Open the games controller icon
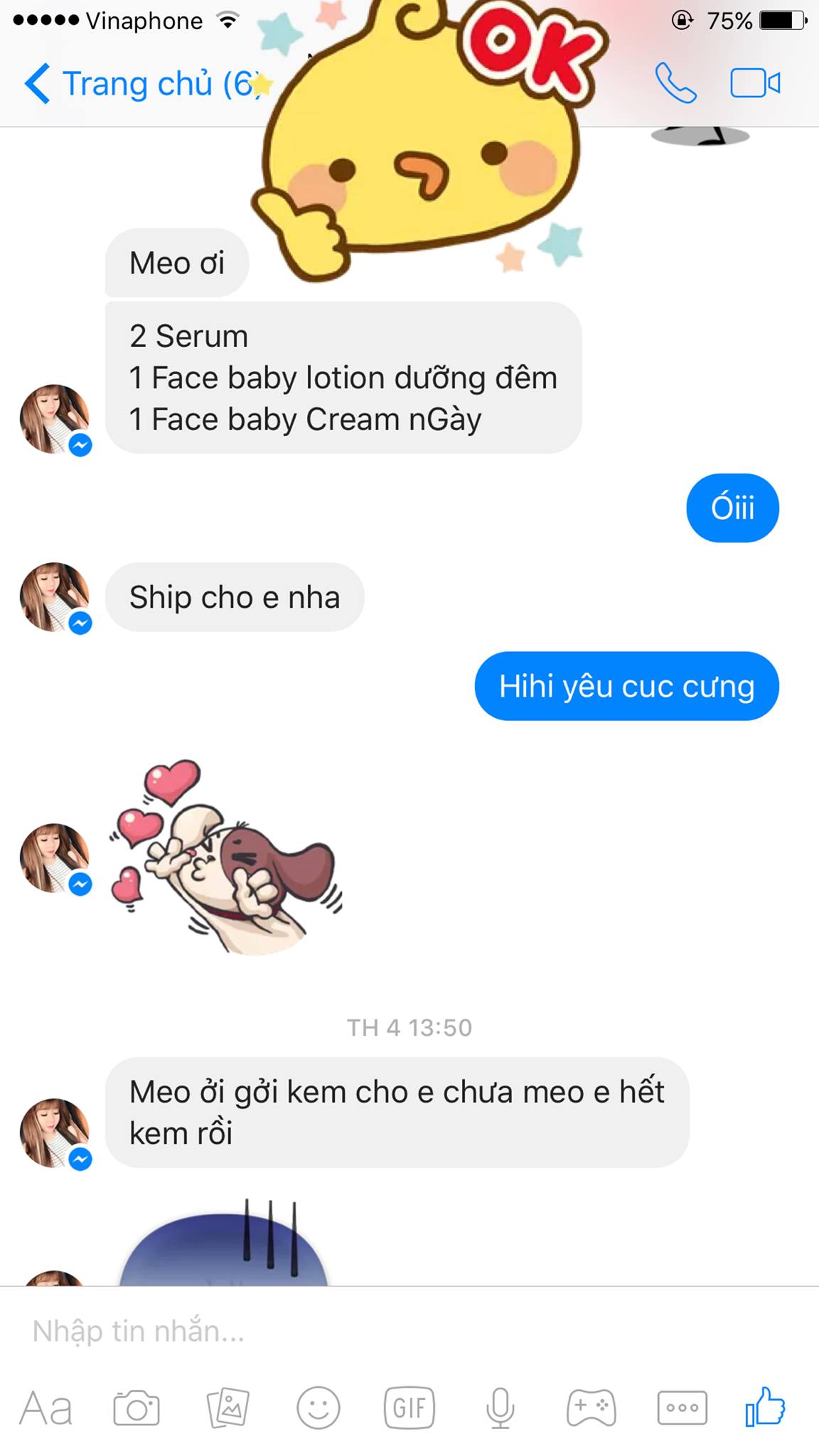819x1456 pixels. (591, 1408)
